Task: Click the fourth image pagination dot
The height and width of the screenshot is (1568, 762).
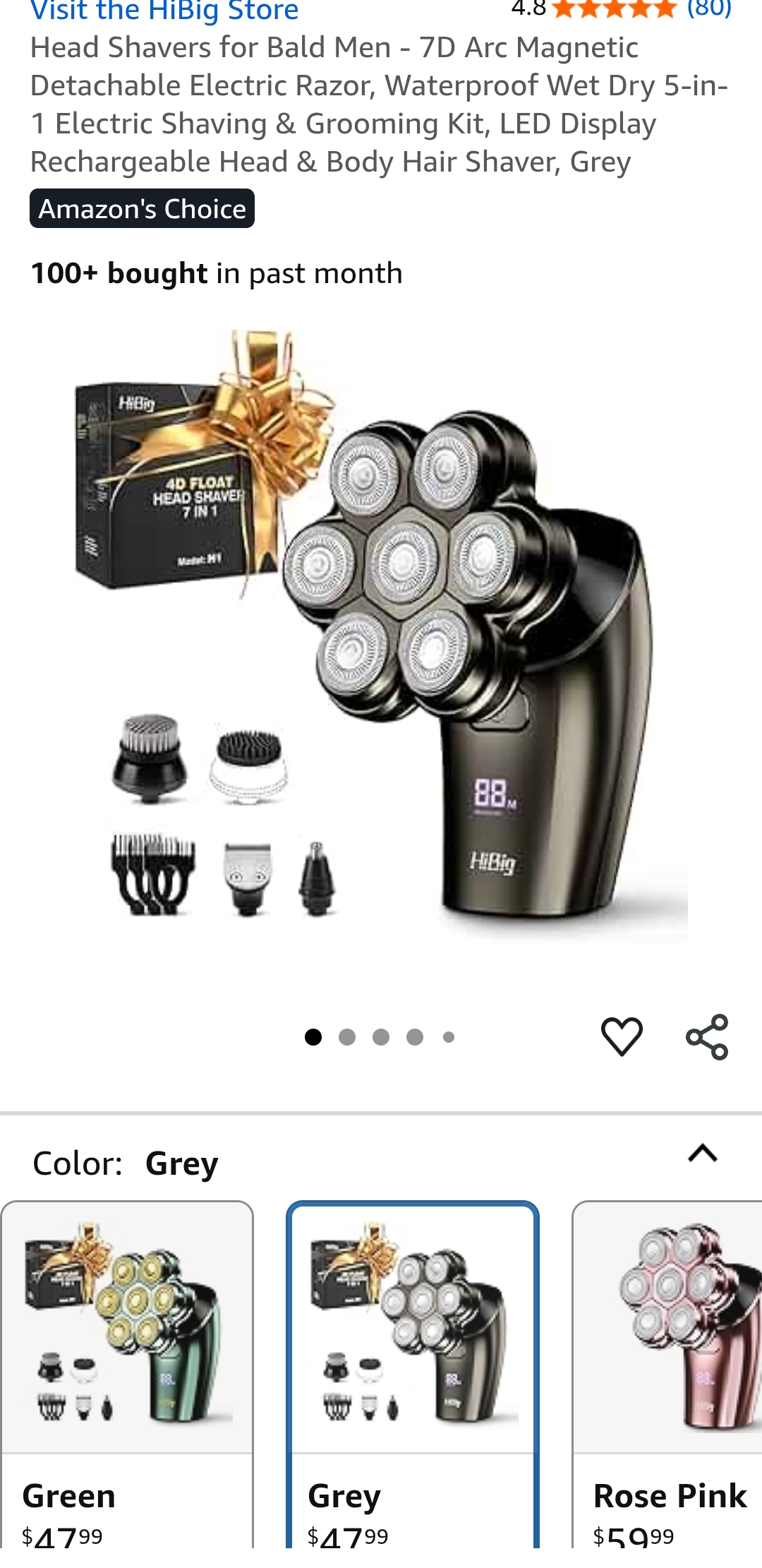Action: [x=415, y=1036]
